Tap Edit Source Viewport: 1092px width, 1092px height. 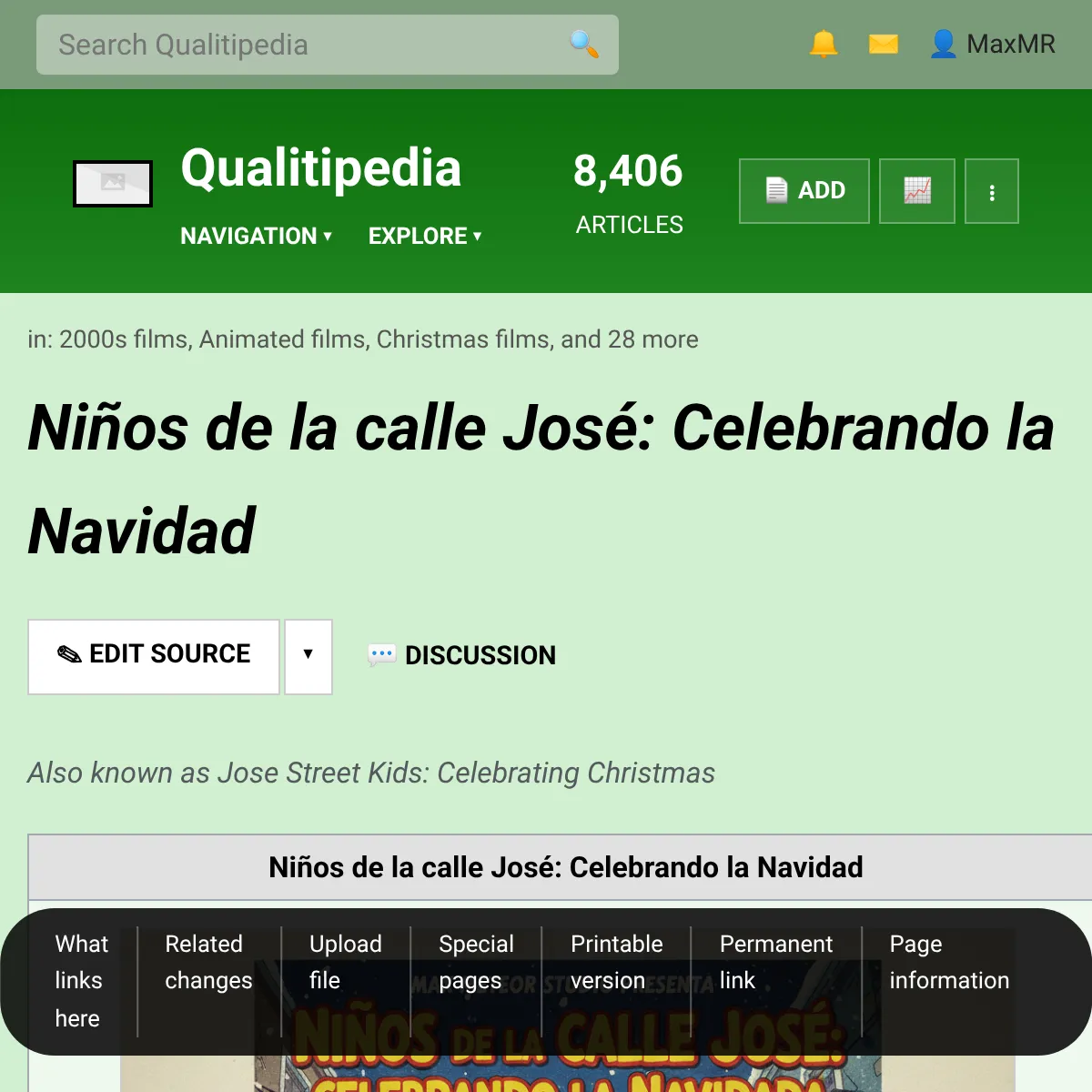[x=154, y=655]
